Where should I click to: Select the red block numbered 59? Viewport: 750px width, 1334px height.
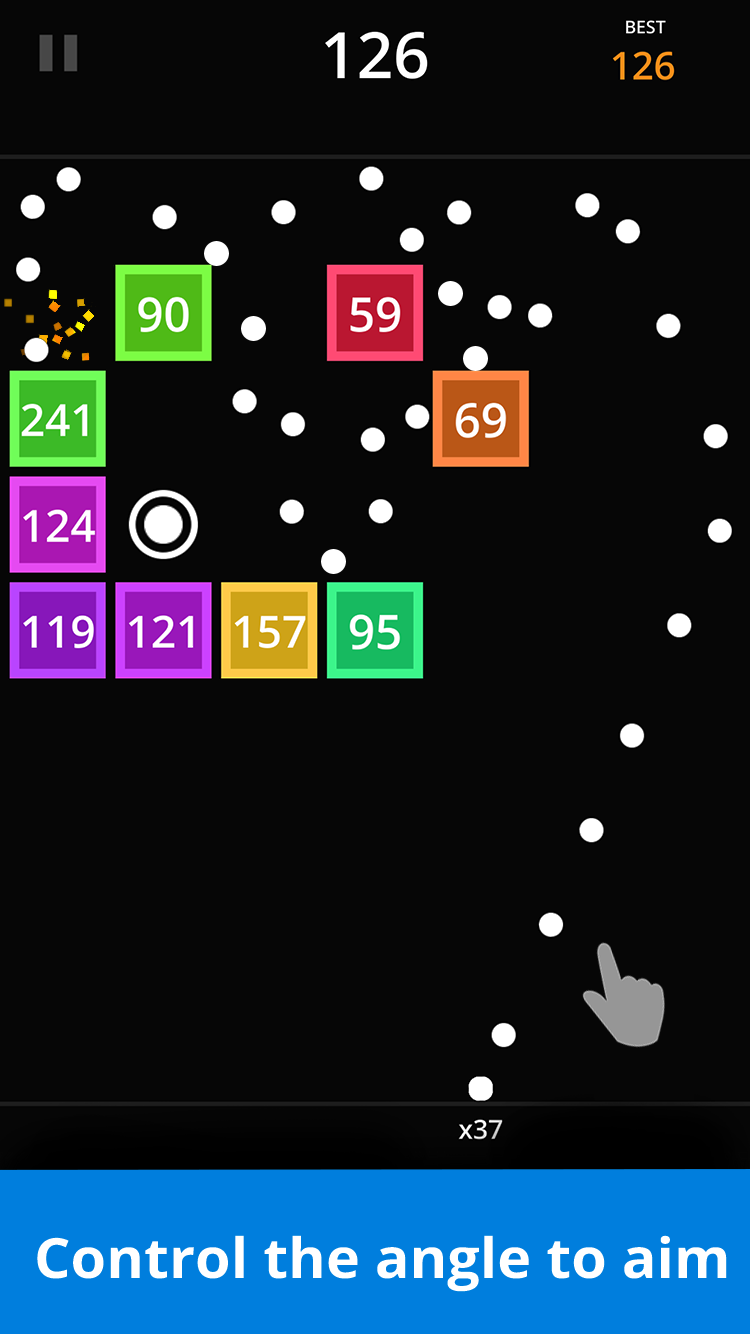click(x=375, y=312)
